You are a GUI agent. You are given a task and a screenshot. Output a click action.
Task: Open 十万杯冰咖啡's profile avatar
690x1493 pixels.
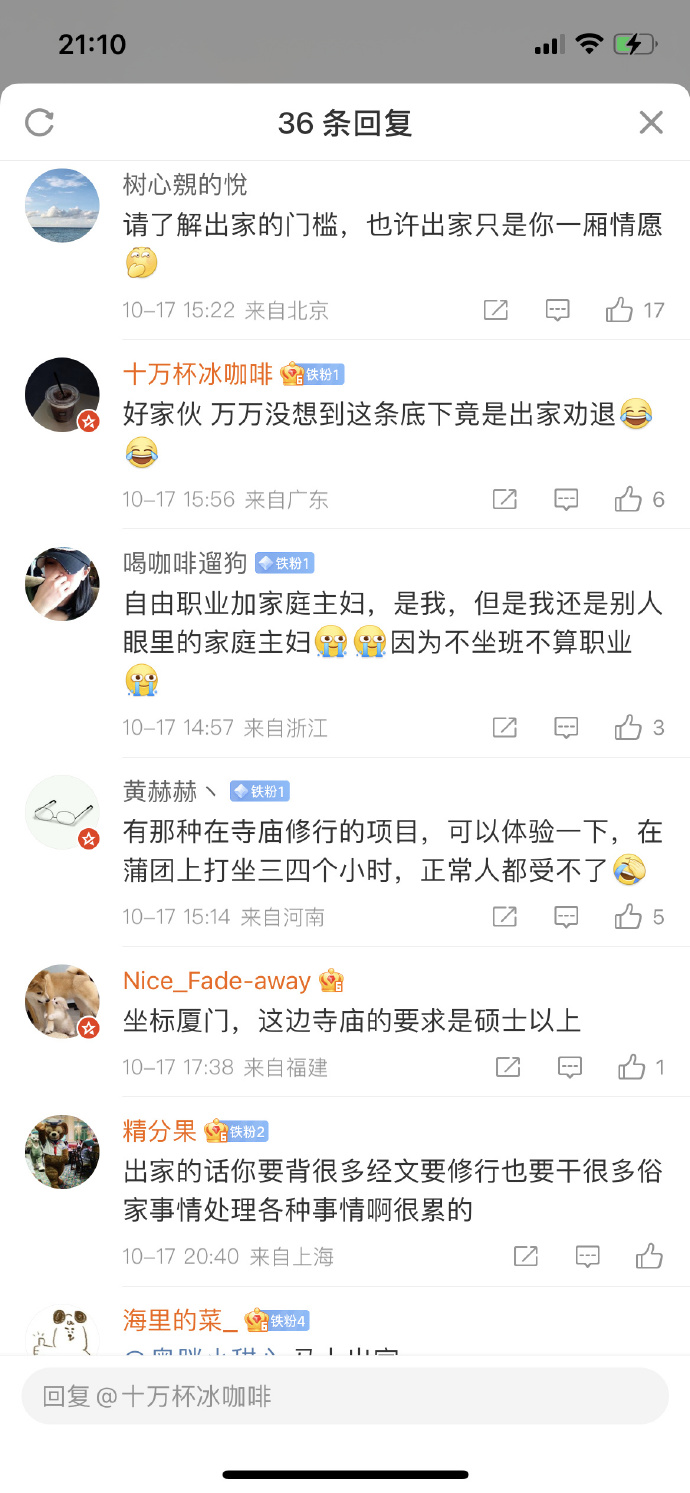point(62,395)
